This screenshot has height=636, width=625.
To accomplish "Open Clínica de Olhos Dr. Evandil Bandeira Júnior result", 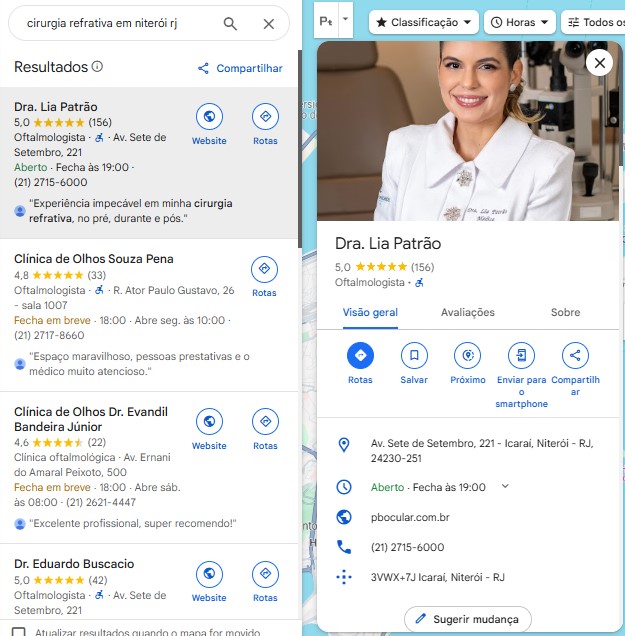I will (x=91, y=419).
